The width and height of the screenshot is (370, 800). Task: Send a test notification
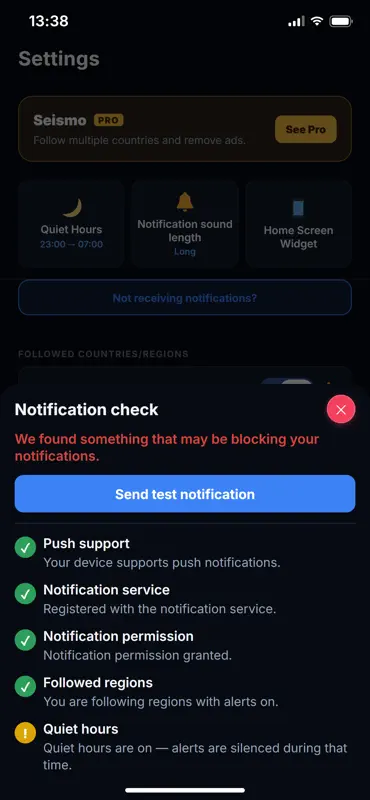coord(185,494)
